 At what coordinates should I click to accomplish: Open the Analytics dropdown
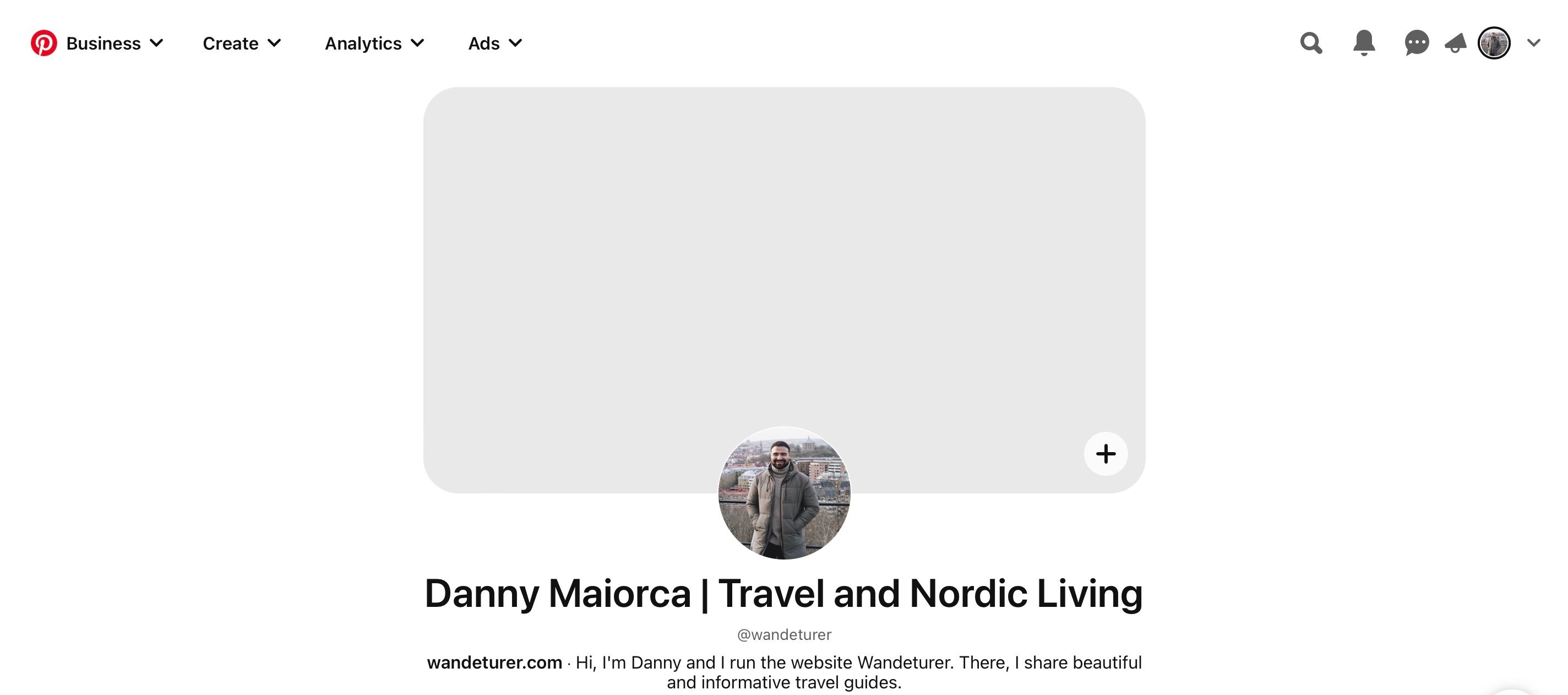(374, 44)
